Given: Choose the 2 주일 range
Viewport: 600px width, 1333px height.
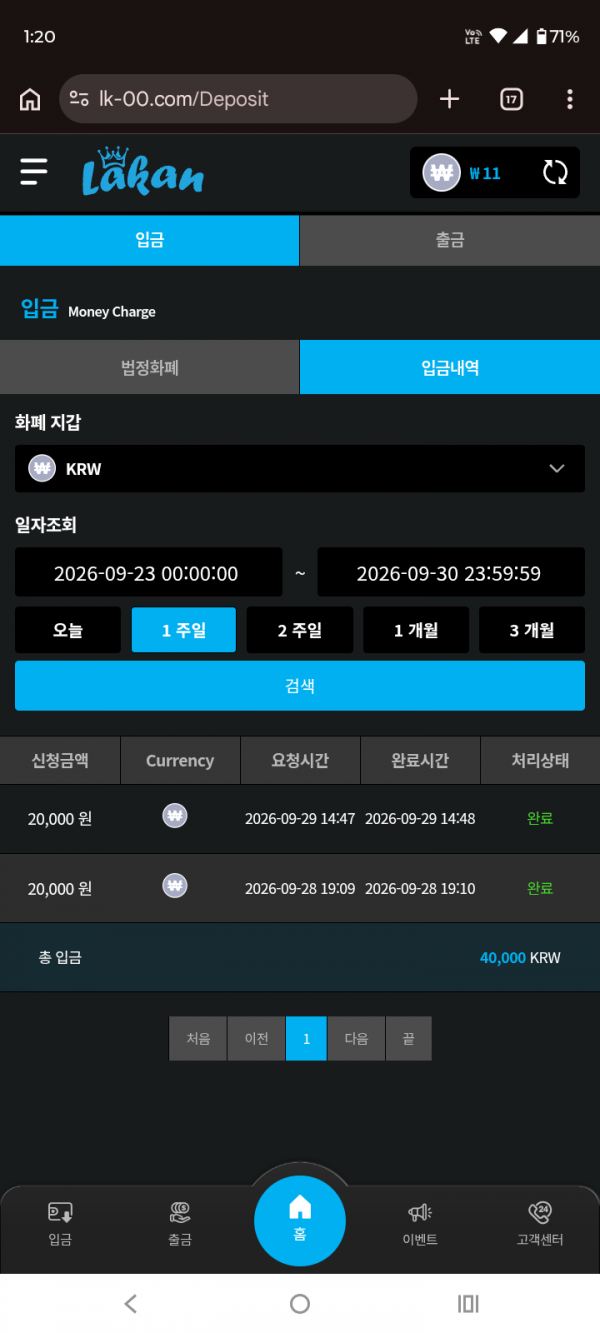Looking at the screenshot, I should tap(300, 630).
